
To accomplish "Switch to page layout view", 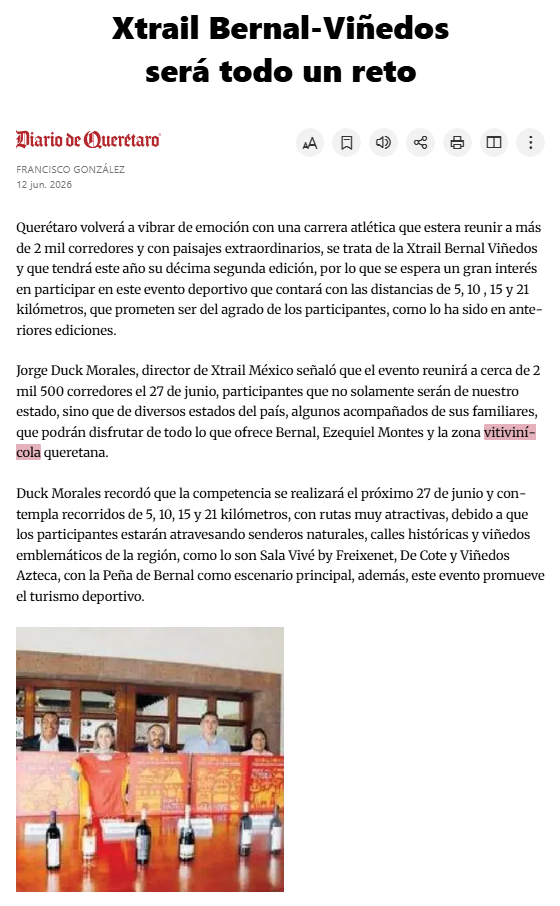I will tap(494, 142).
